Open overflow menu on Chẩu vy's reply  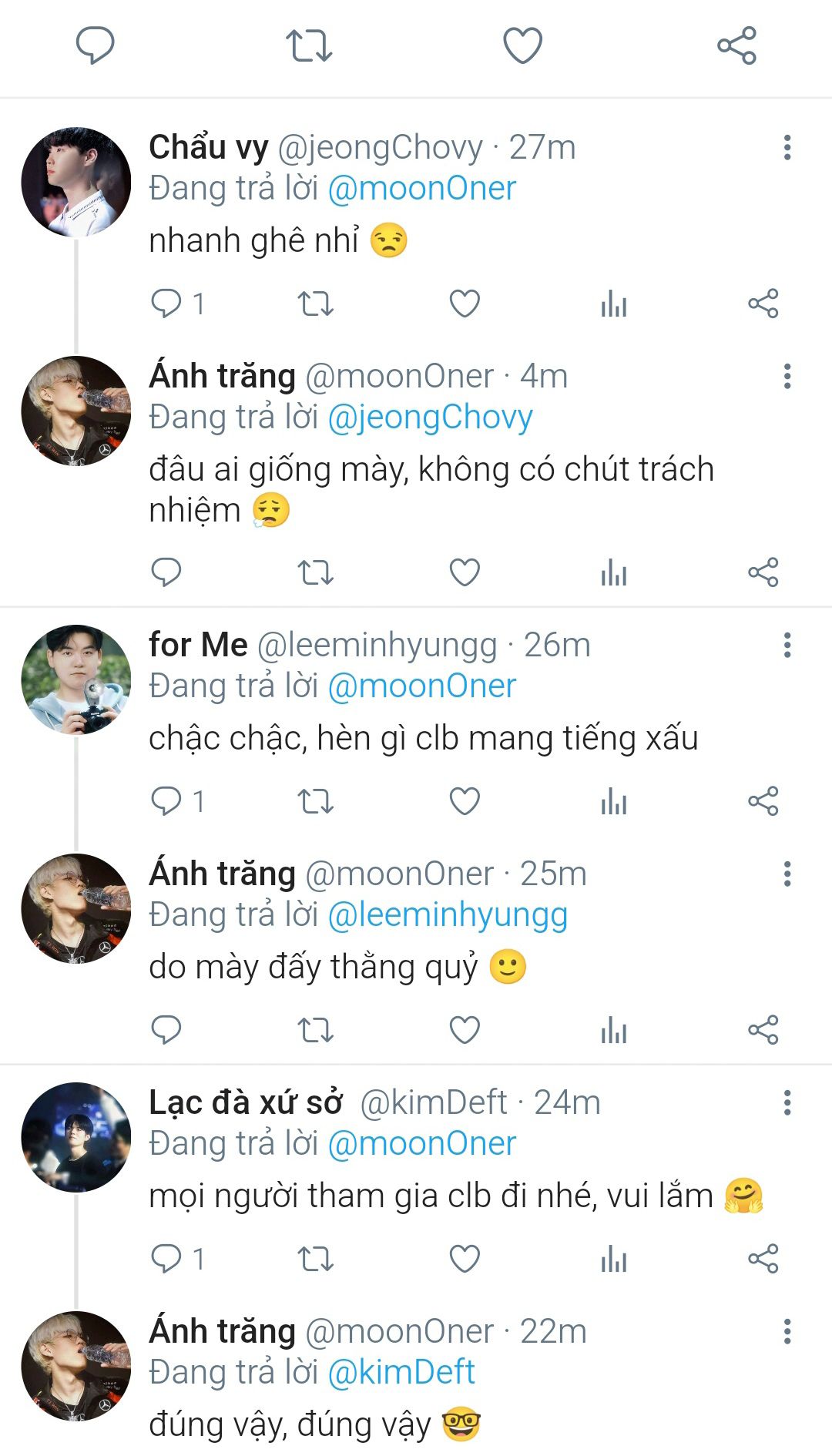787,147
